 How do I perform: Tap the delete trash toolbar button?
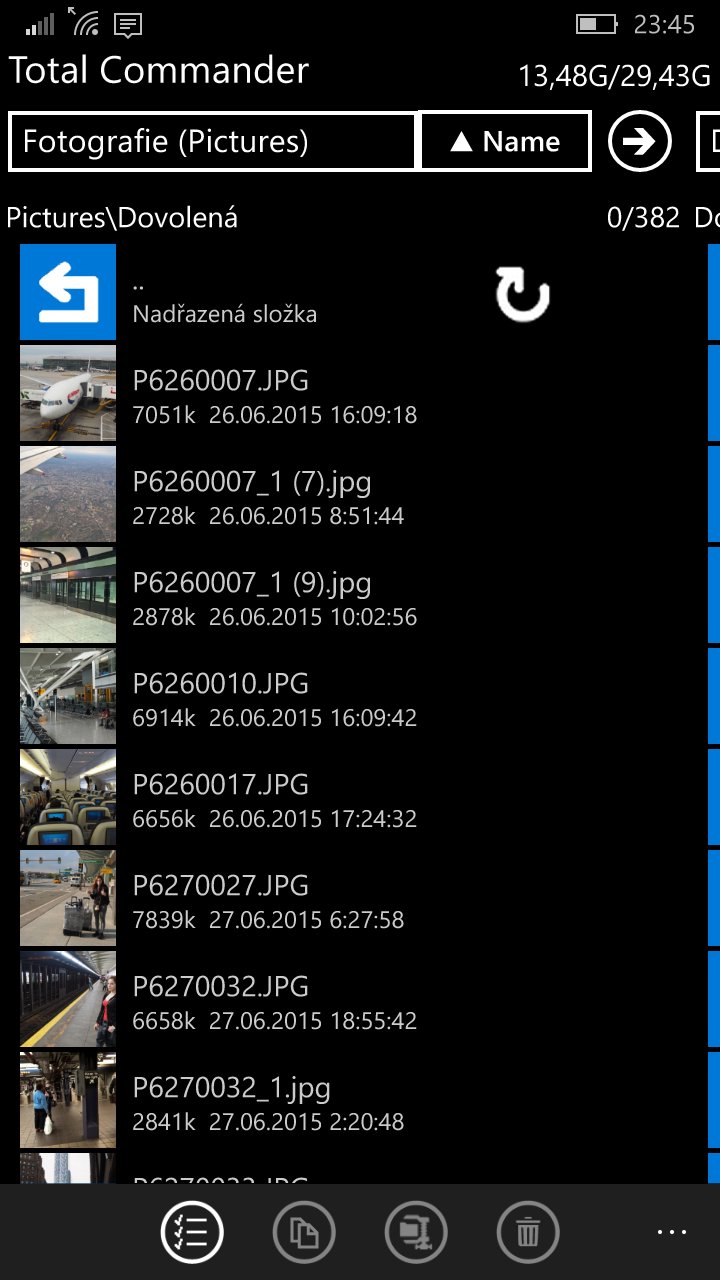click(528, 1232)
